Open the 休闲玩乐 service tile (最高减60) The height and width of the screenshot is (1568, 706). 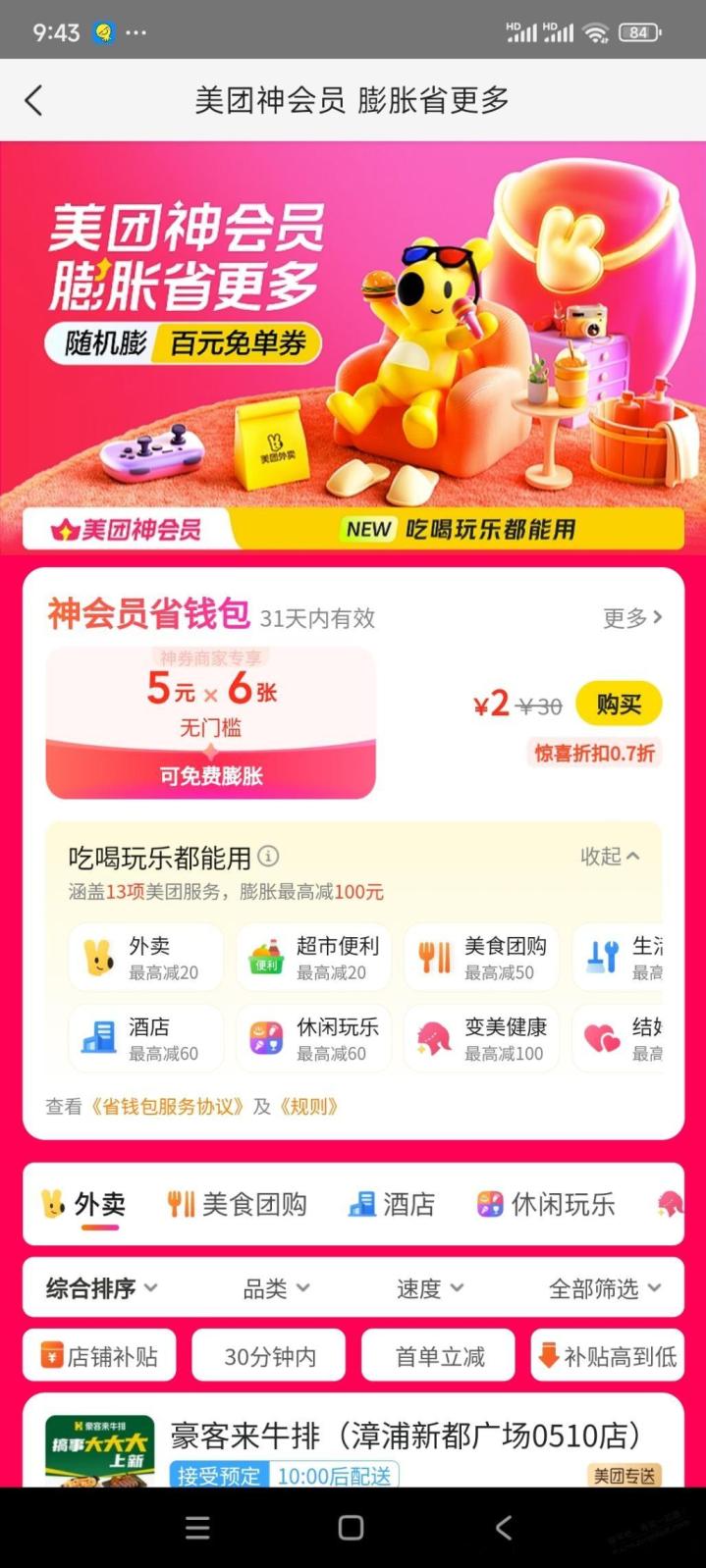(313, 1038)
